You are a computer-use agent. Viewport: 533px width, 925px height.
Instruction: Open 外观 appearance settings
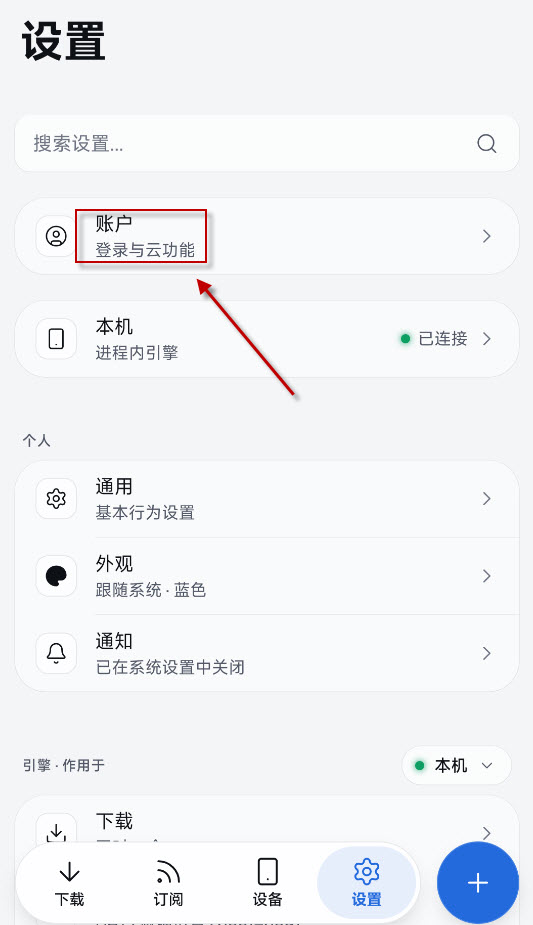266,576
